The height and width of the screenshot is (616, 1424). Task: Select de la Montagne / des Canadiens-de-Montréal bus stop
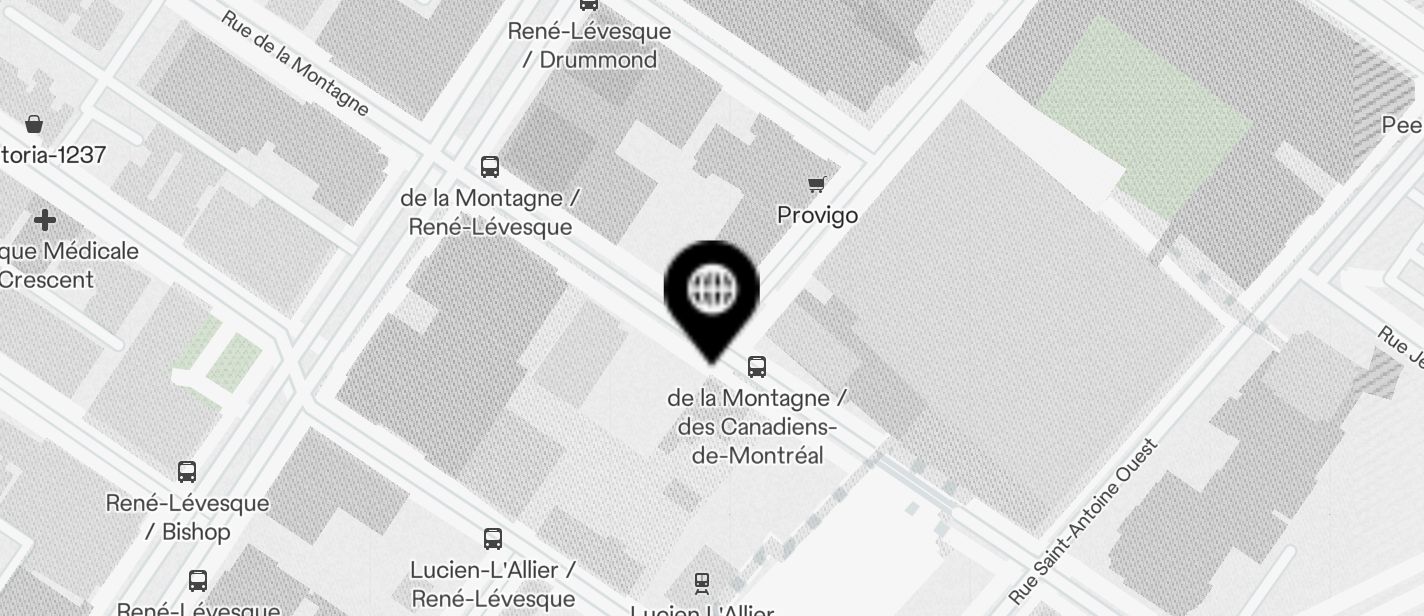click(x=757, y=367)
